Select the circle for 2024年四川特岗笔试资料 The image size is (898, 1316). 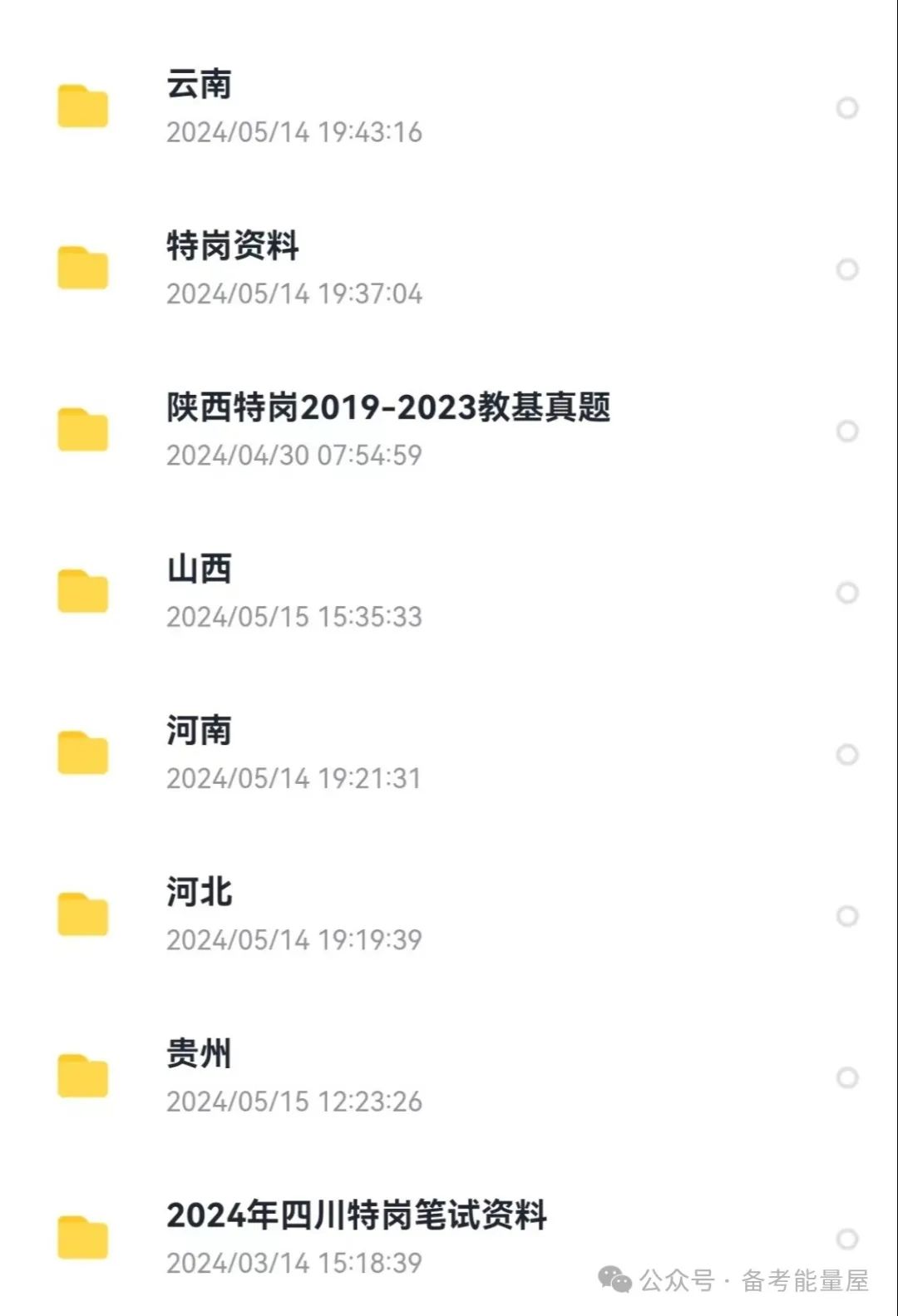click(x=847, y=1239)
